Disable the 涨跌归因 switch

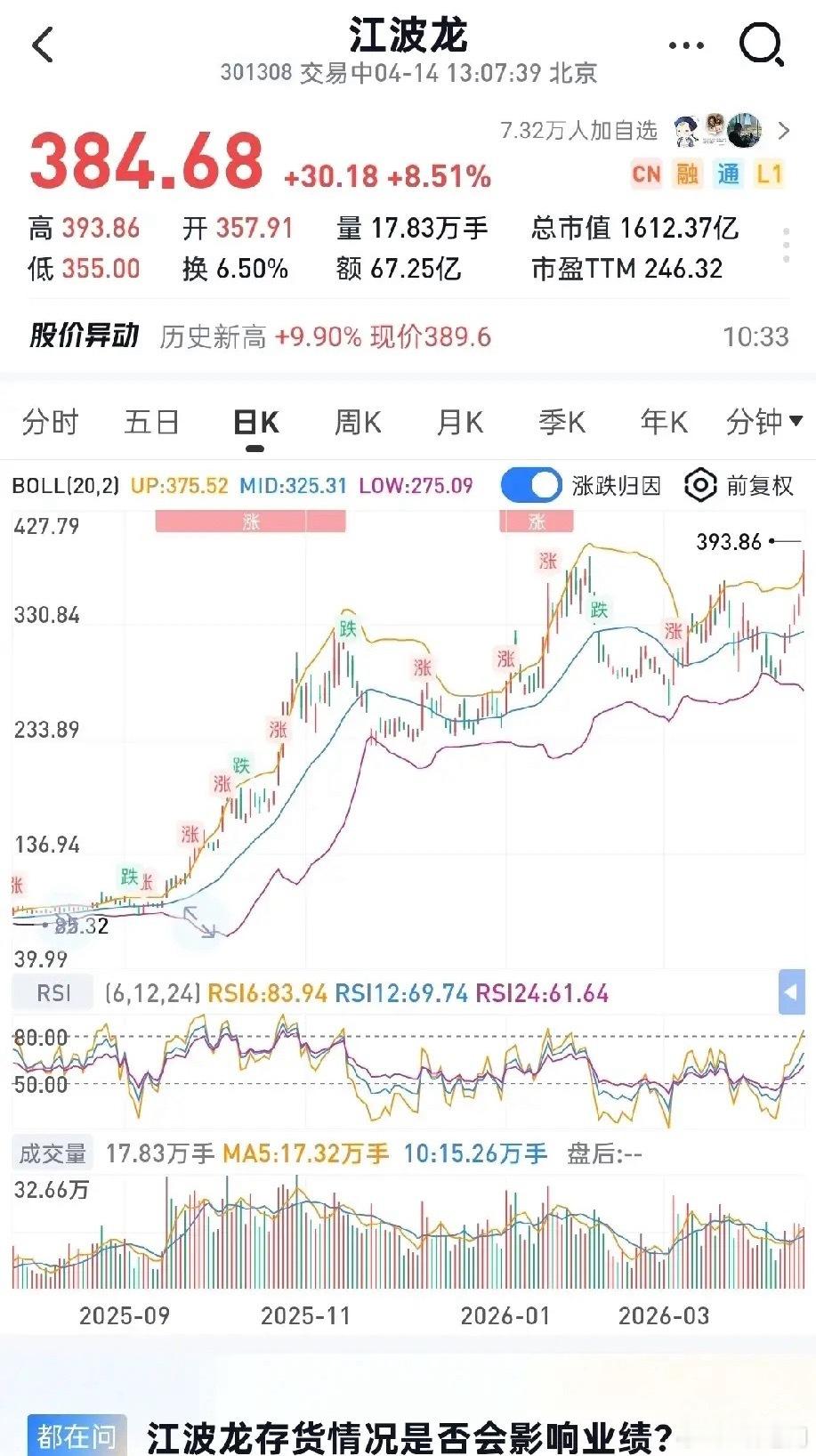[530, 485]
